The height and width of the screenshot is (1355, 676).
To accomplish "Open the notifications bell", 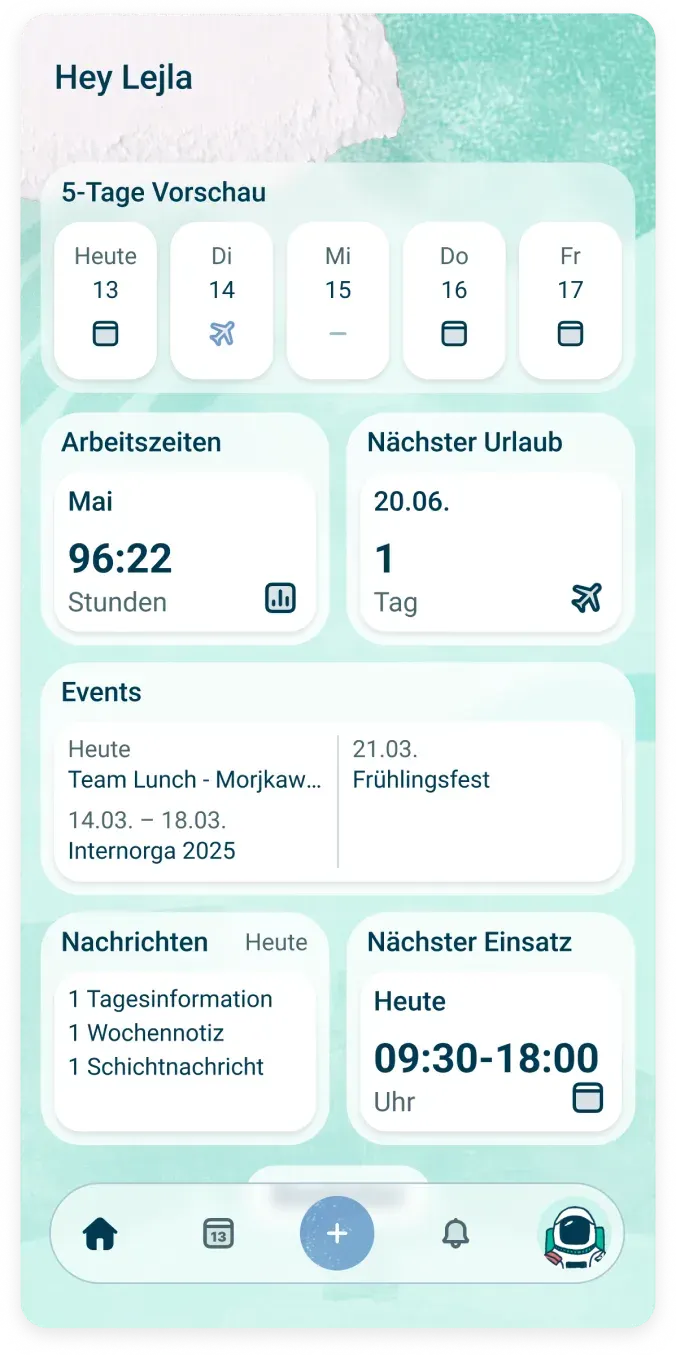I will 455,1234.
